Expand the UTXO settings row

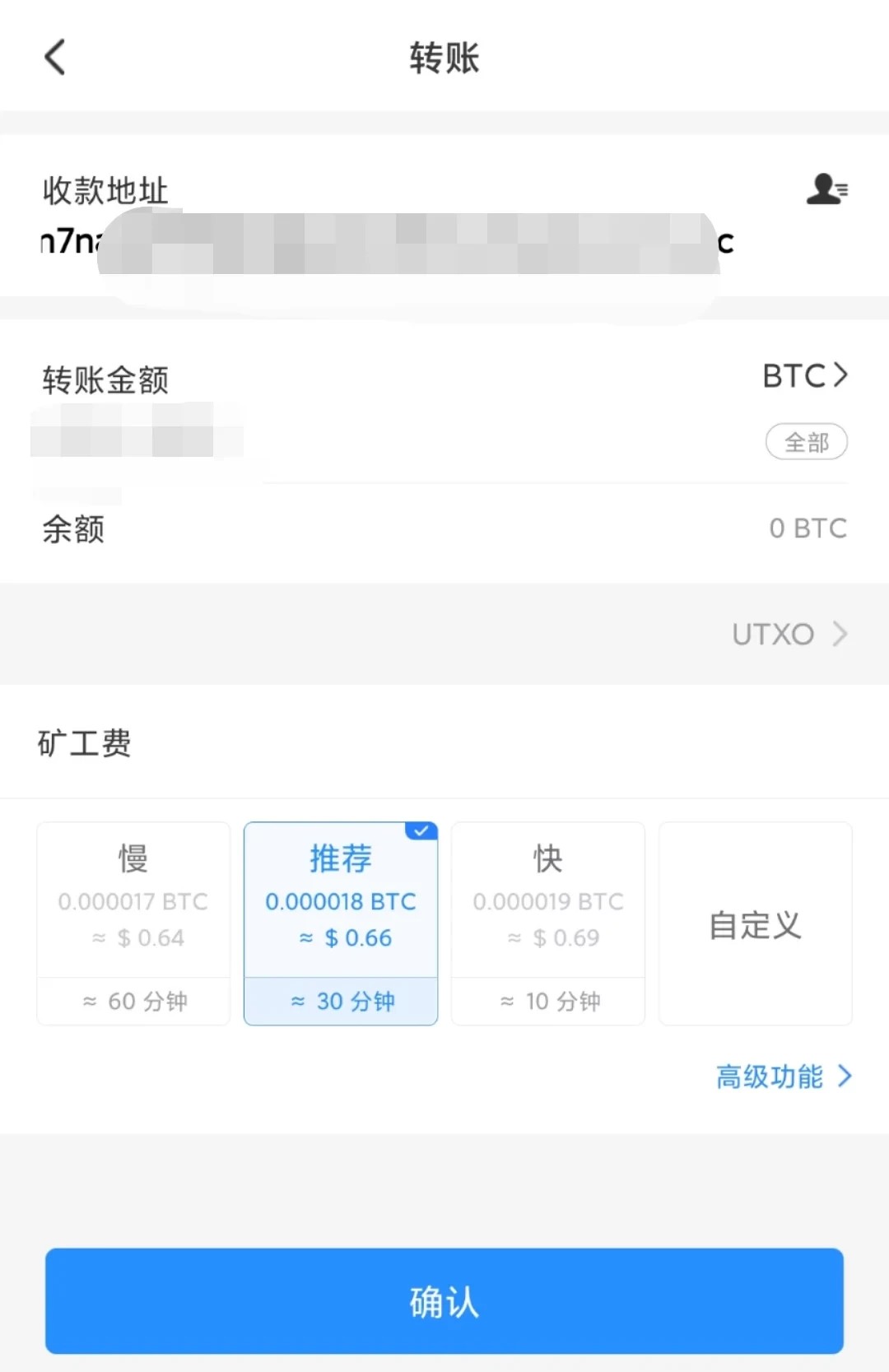[774, 634]
